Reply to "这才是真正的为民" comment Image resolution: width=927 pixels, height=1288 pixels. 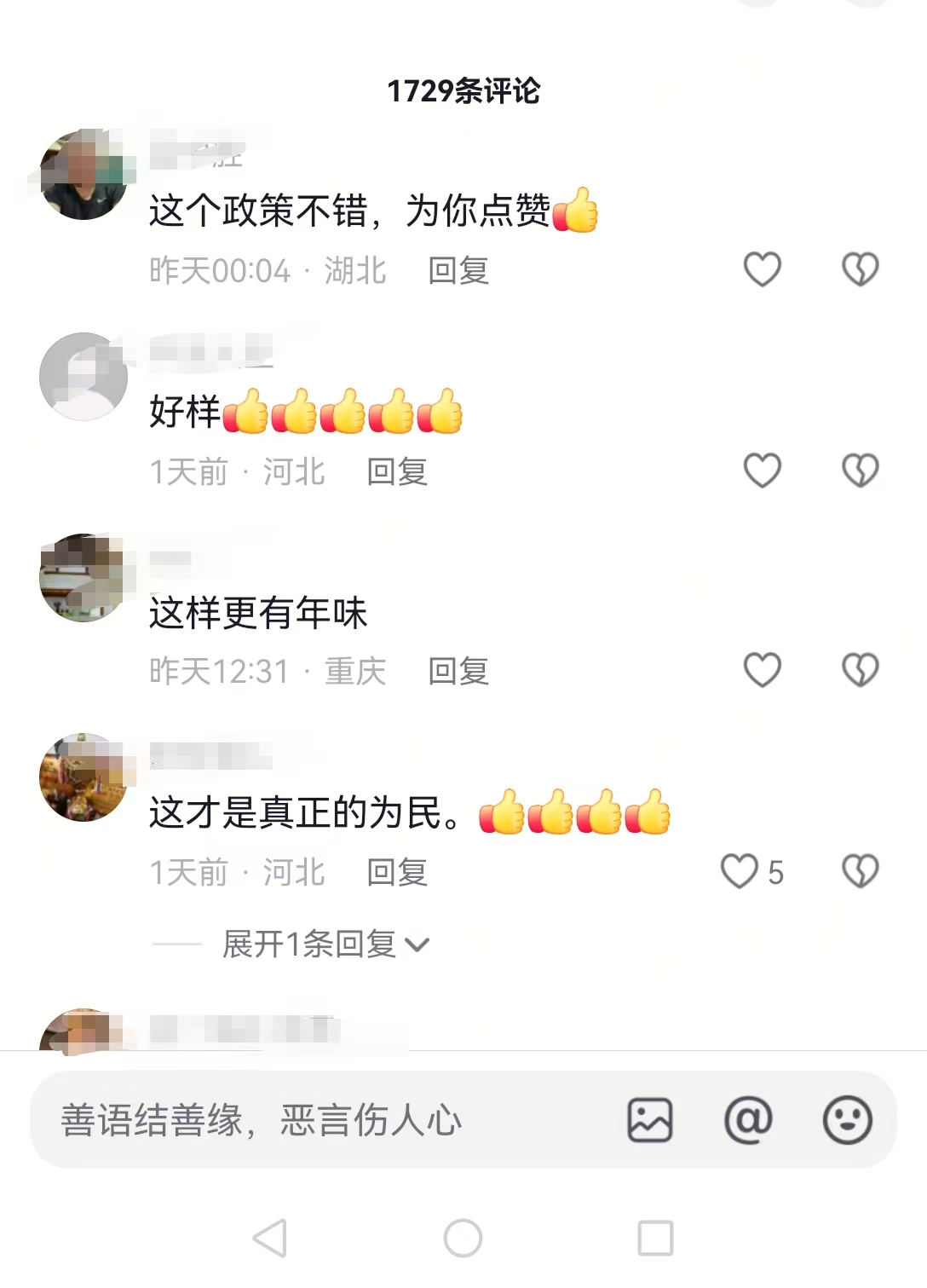(x=397, y=872)
